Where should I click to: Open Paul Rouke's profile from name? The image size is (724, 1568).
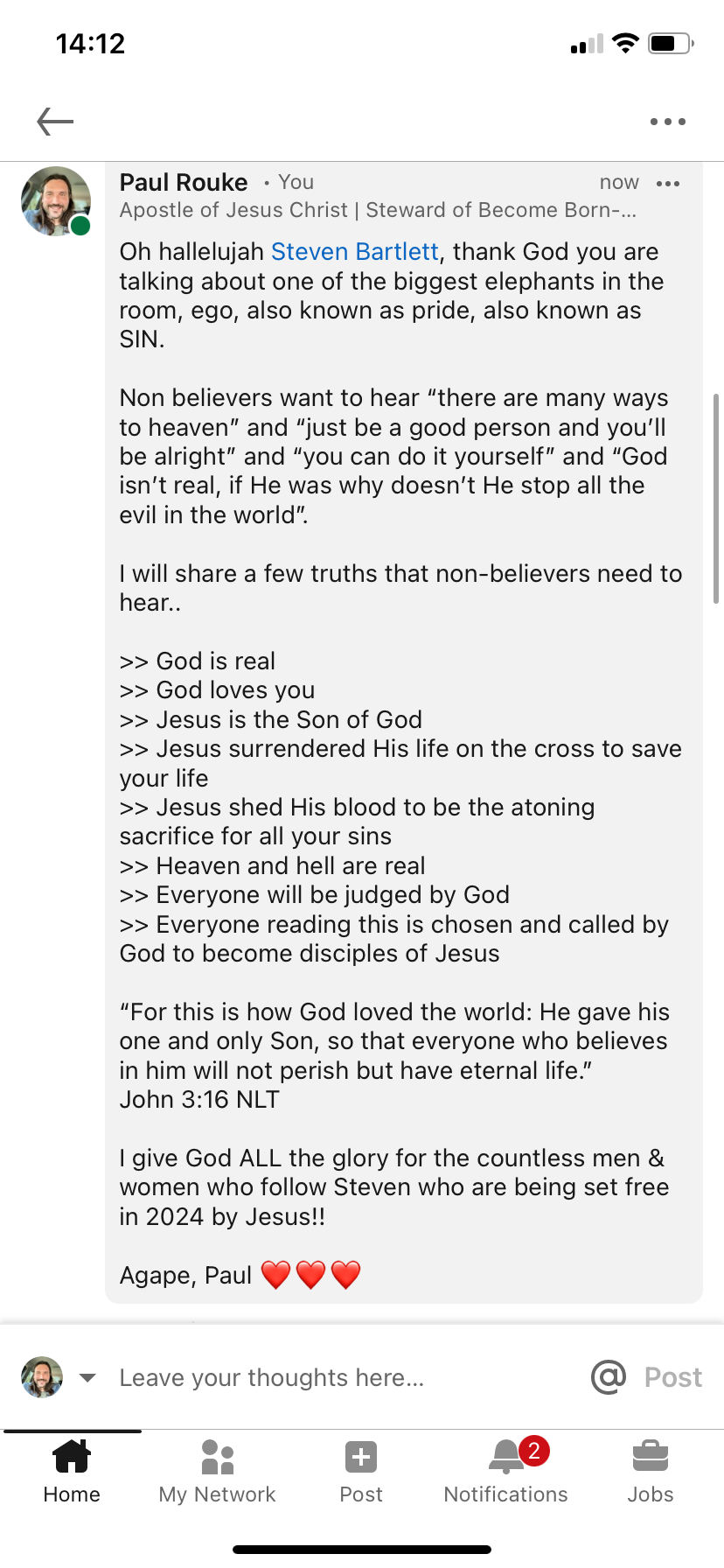pos(184,182)
